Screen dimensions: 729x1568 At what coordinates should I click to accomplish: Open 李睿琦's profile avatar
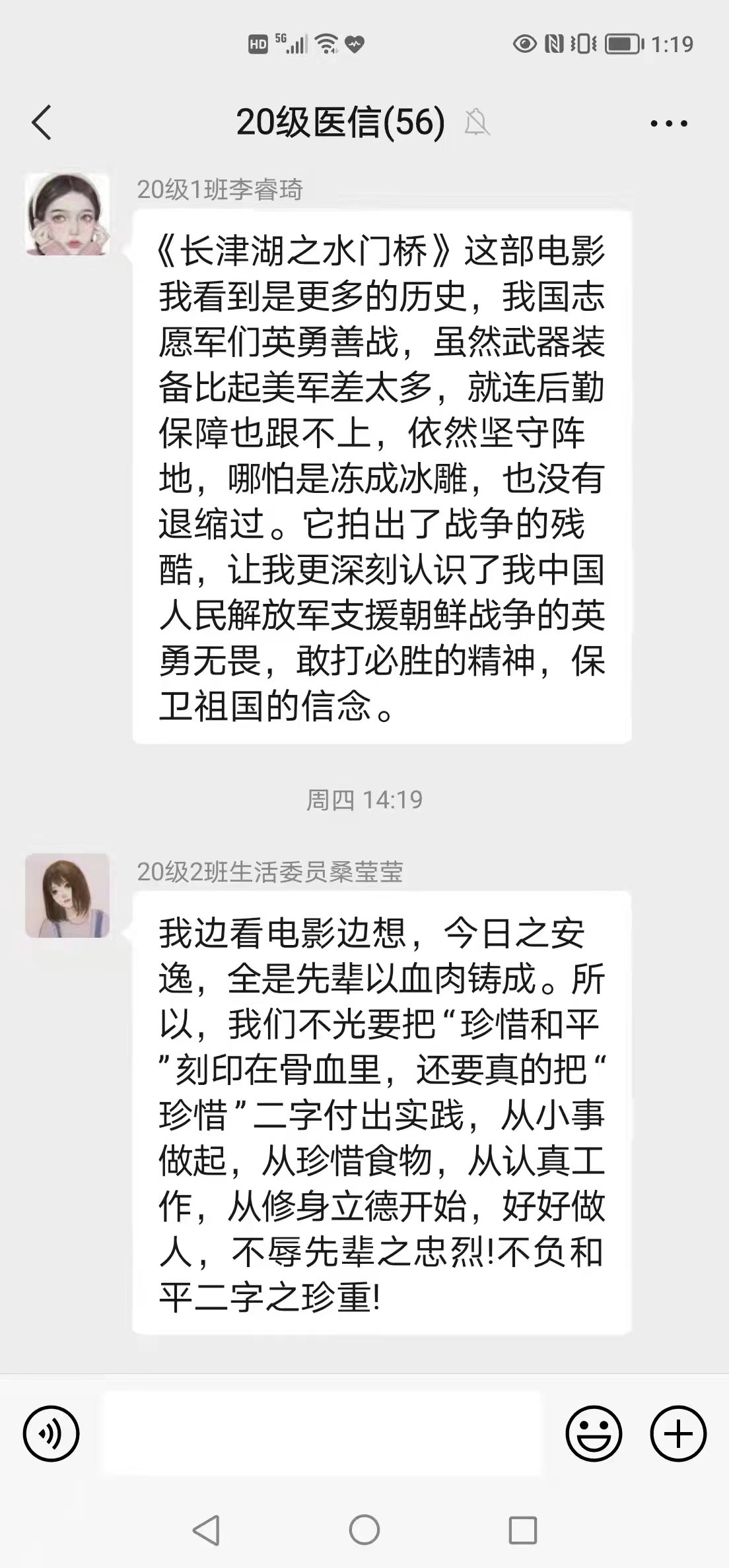point(67,214)
